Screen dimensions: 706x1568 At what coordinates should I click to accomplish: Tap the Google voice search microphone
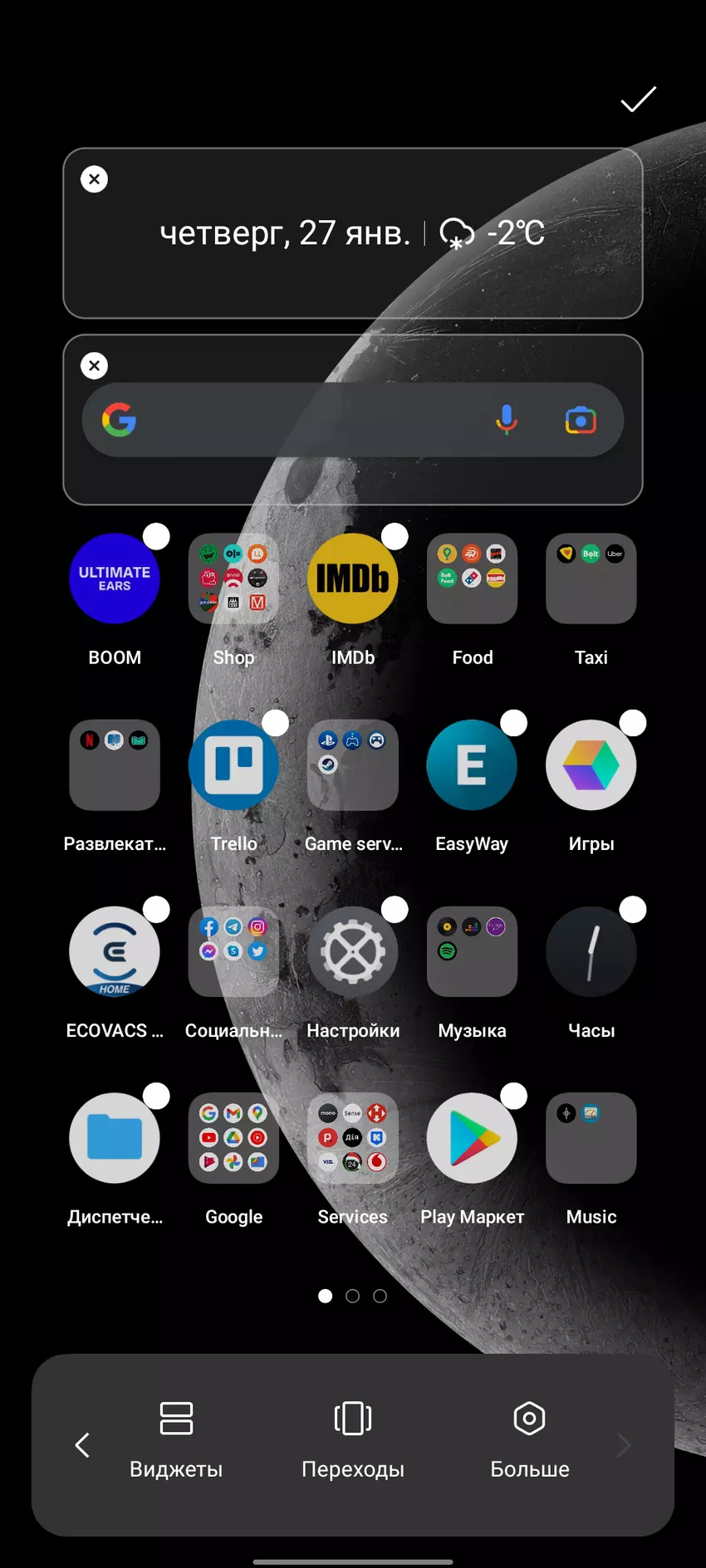tap(506, 420)
